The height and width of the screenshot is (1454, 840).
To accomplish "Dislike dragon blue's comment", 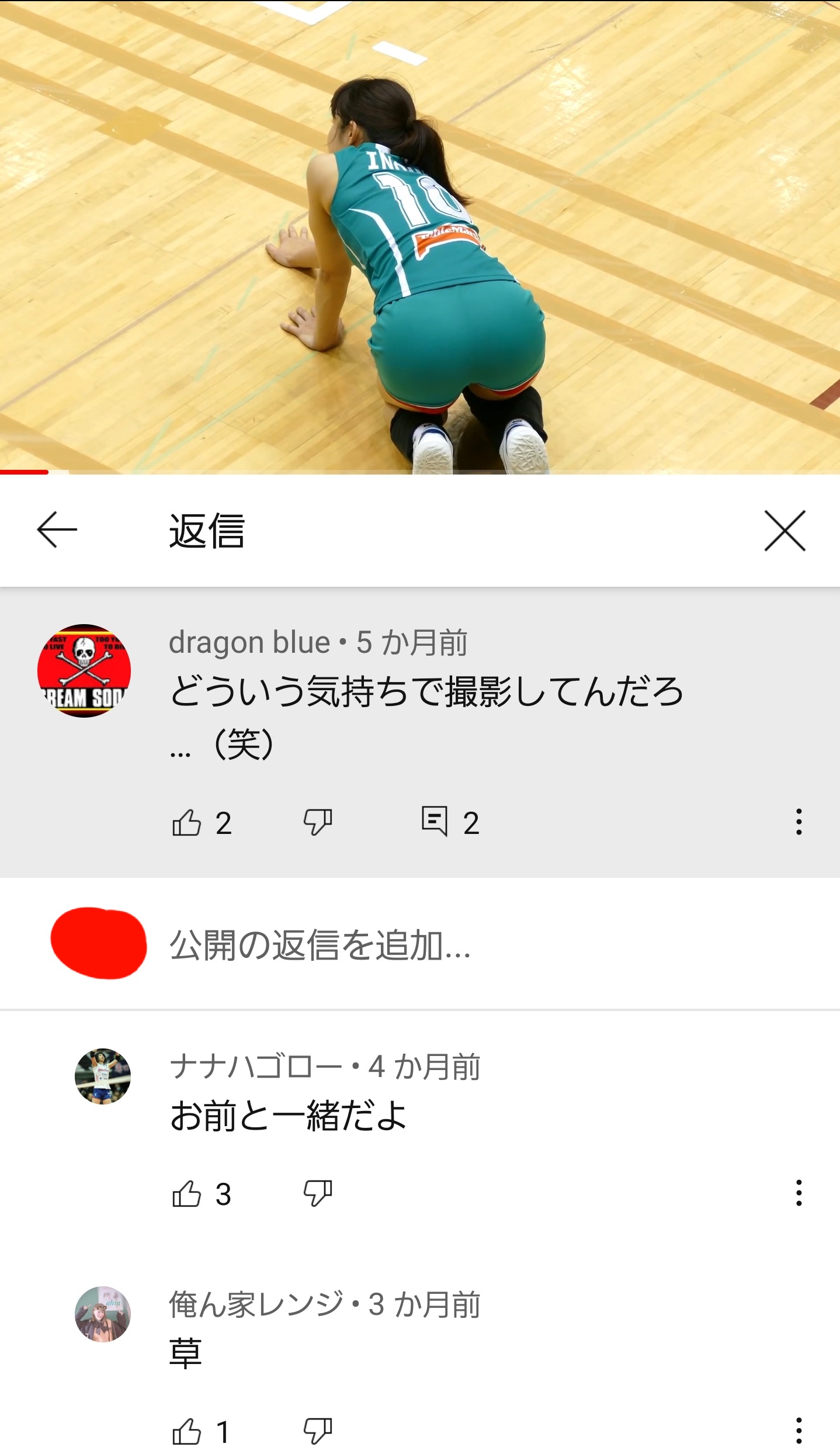I will [x=318, y=822].
